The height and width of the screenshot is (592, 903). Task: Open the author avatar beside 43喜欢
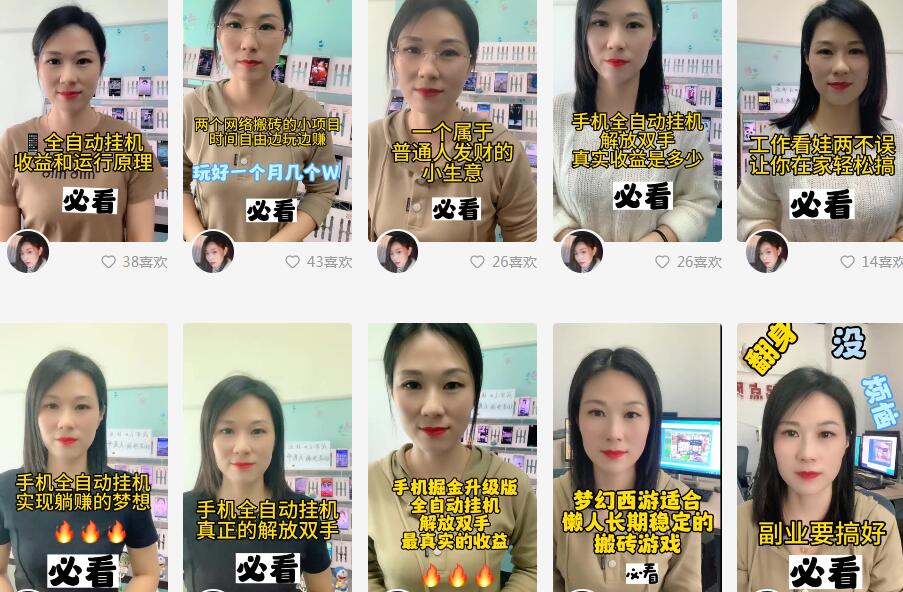click(213, 252)
